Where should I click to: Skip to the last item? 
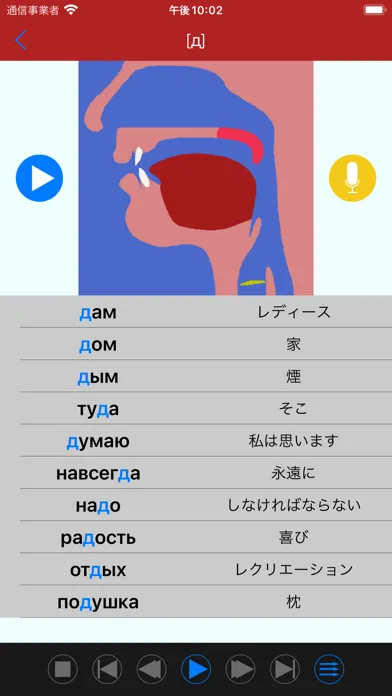(x=285, y=669)
